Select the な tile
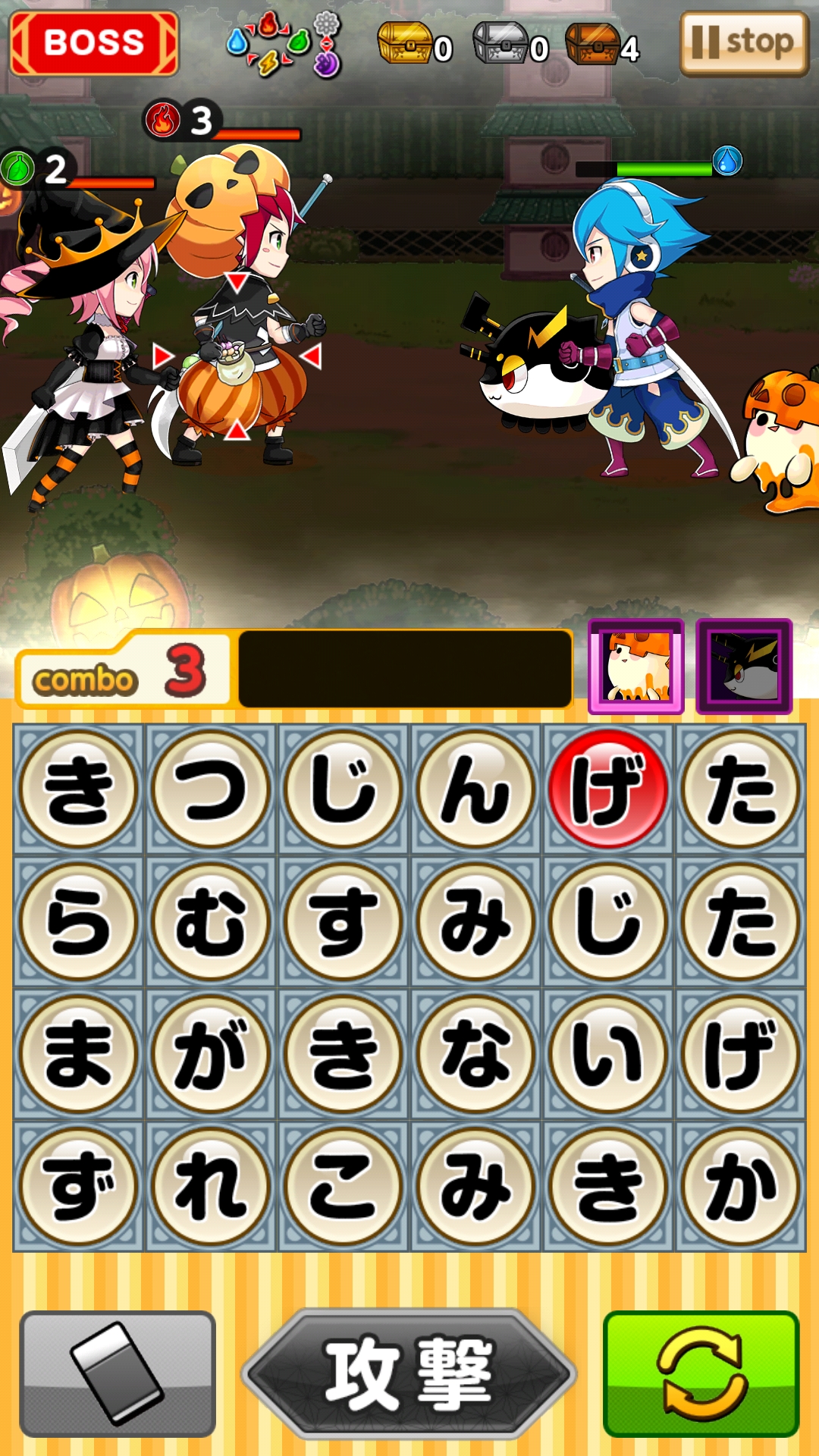This screenshot has width=819, height=1456. [x=475, y=1054]
